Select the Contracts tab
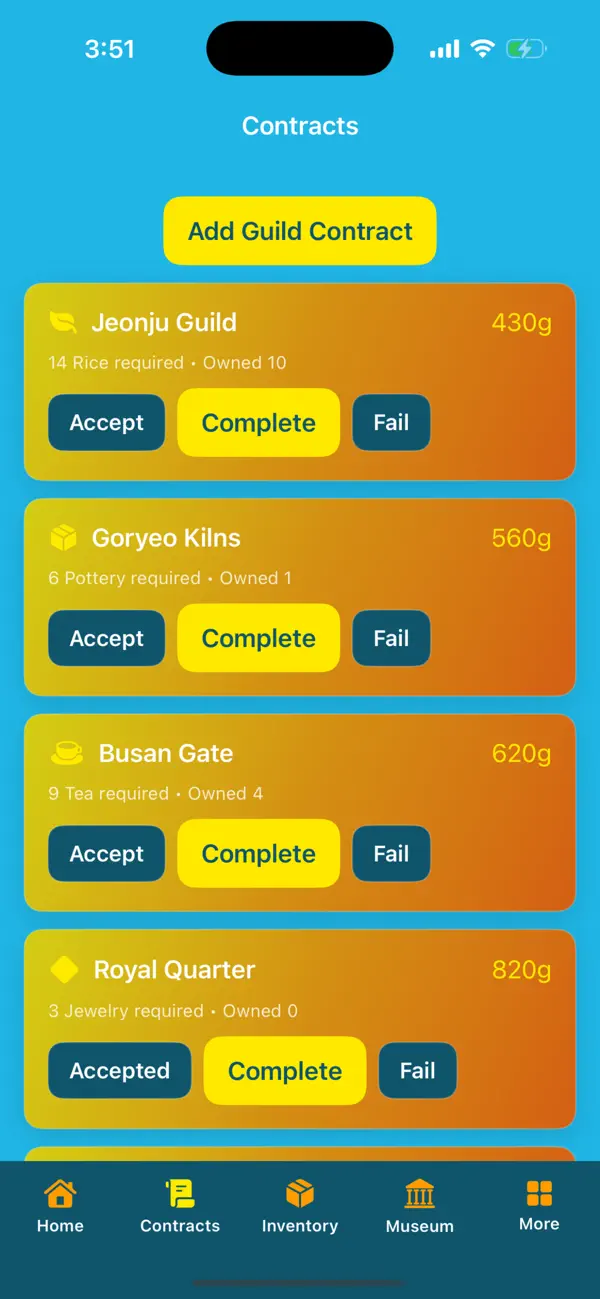The width and height of the screenshot is (600, 1299). click(180, 1206)
